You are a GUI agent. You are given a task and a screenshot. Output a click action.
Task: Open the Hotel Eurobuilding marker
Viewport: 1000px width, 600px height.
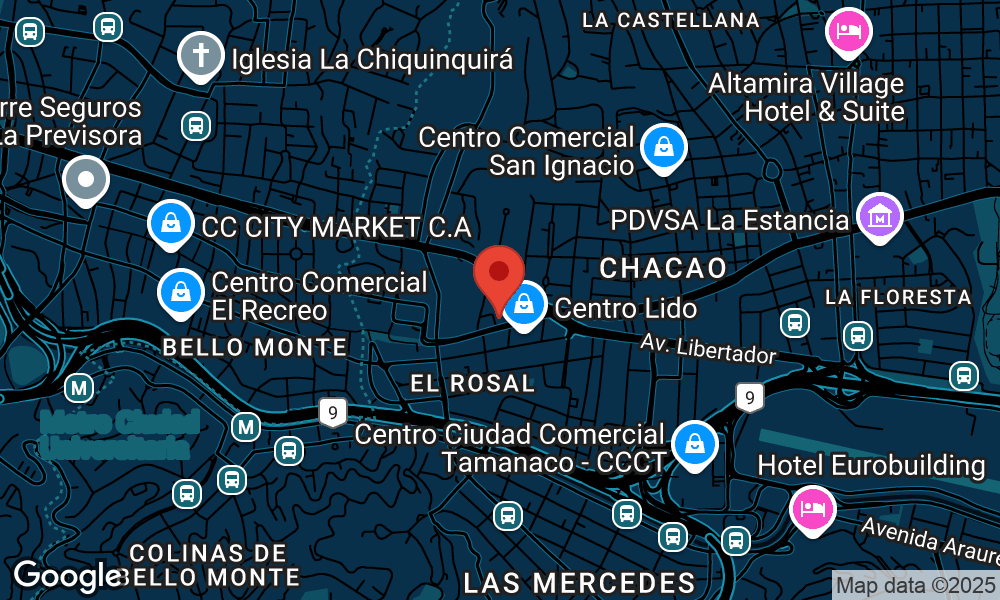[x=812, y=507]
